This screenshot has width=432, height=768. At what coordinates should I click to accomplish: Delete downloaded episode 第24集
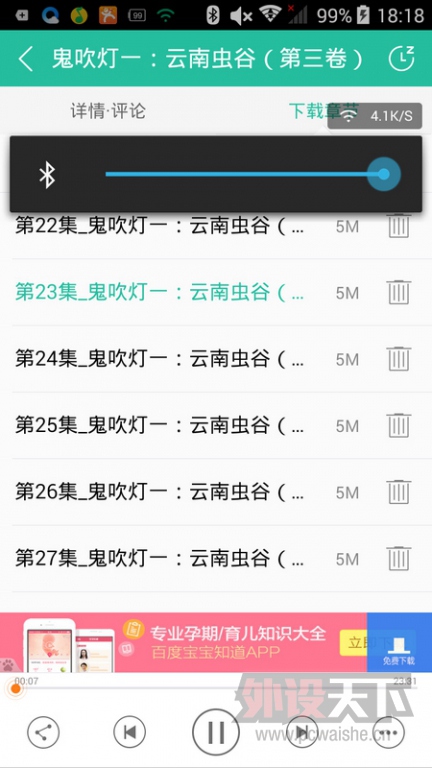(x=398, y=359)
